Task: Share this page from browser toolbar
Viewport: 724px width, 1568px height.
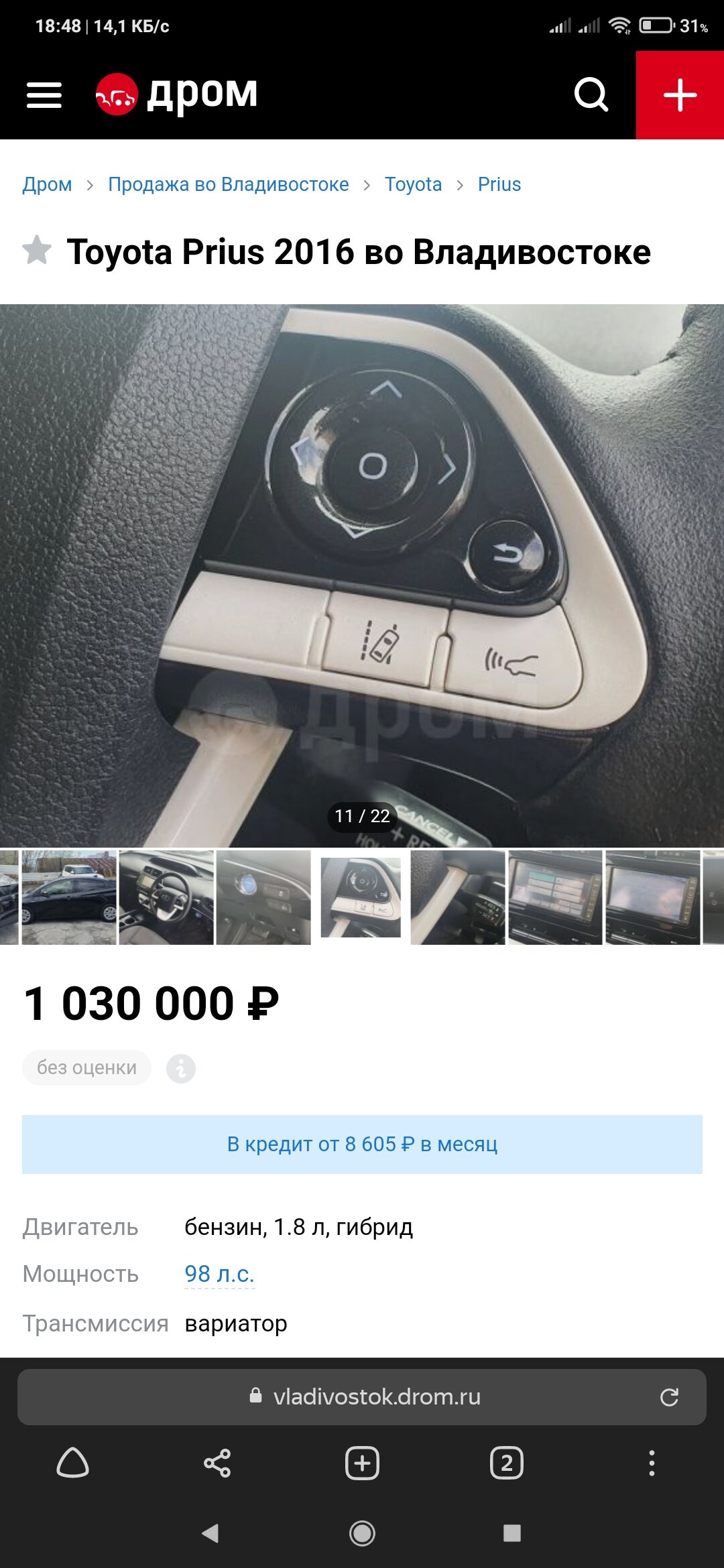Action: 217,1463
